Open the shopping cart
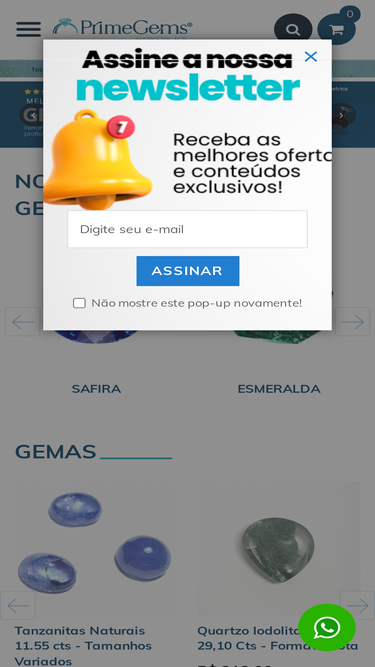The width and height of the screenshot is (375, 667). 336,29
